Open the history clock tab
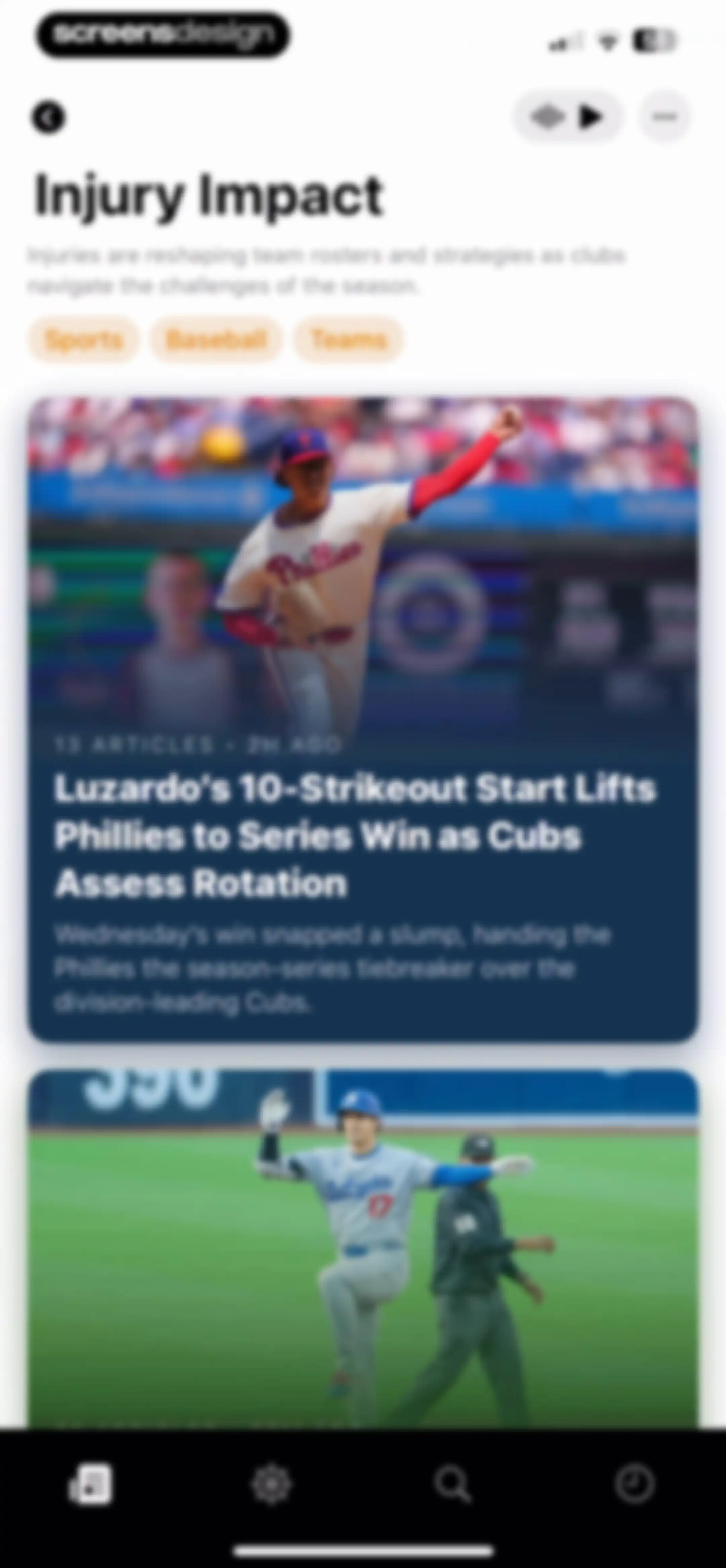Screen dimensions: 726x1568 (635, 1483)
